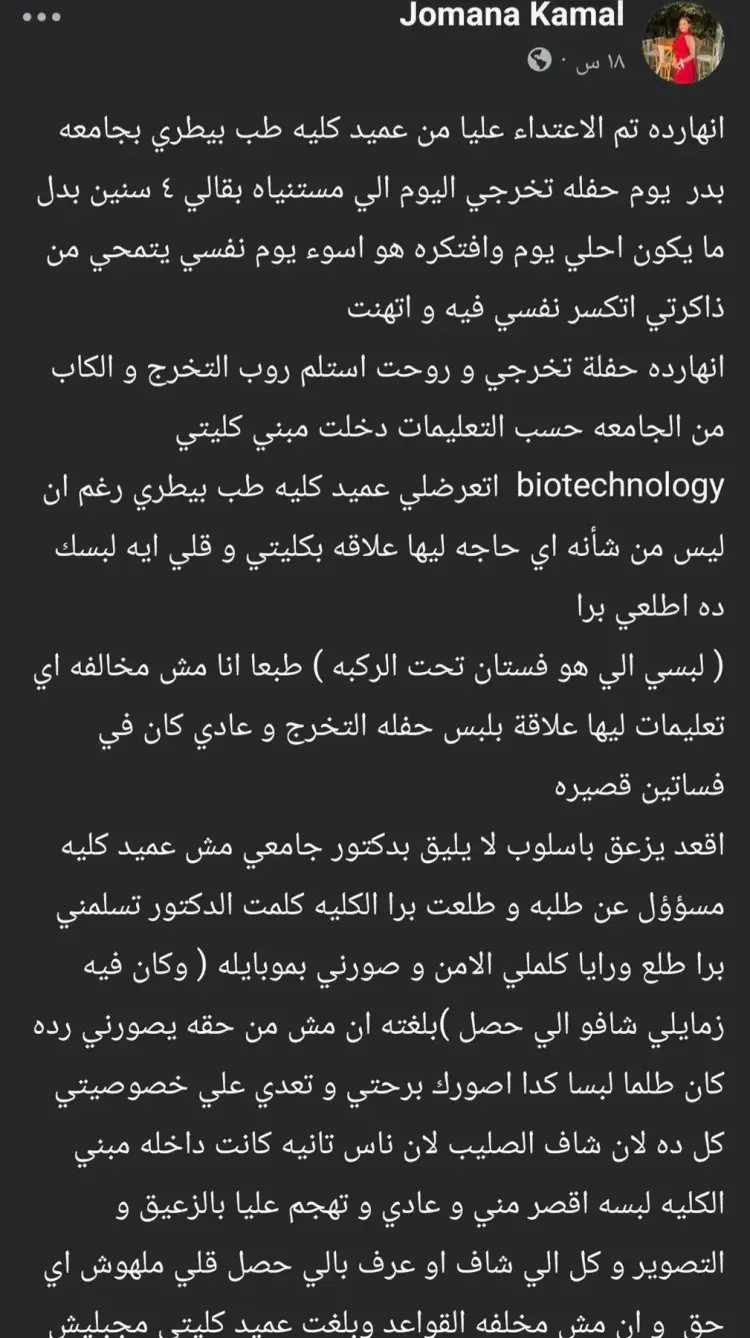Open Jomana Kamal's profile picture
750x1338 pixels.
683,41
